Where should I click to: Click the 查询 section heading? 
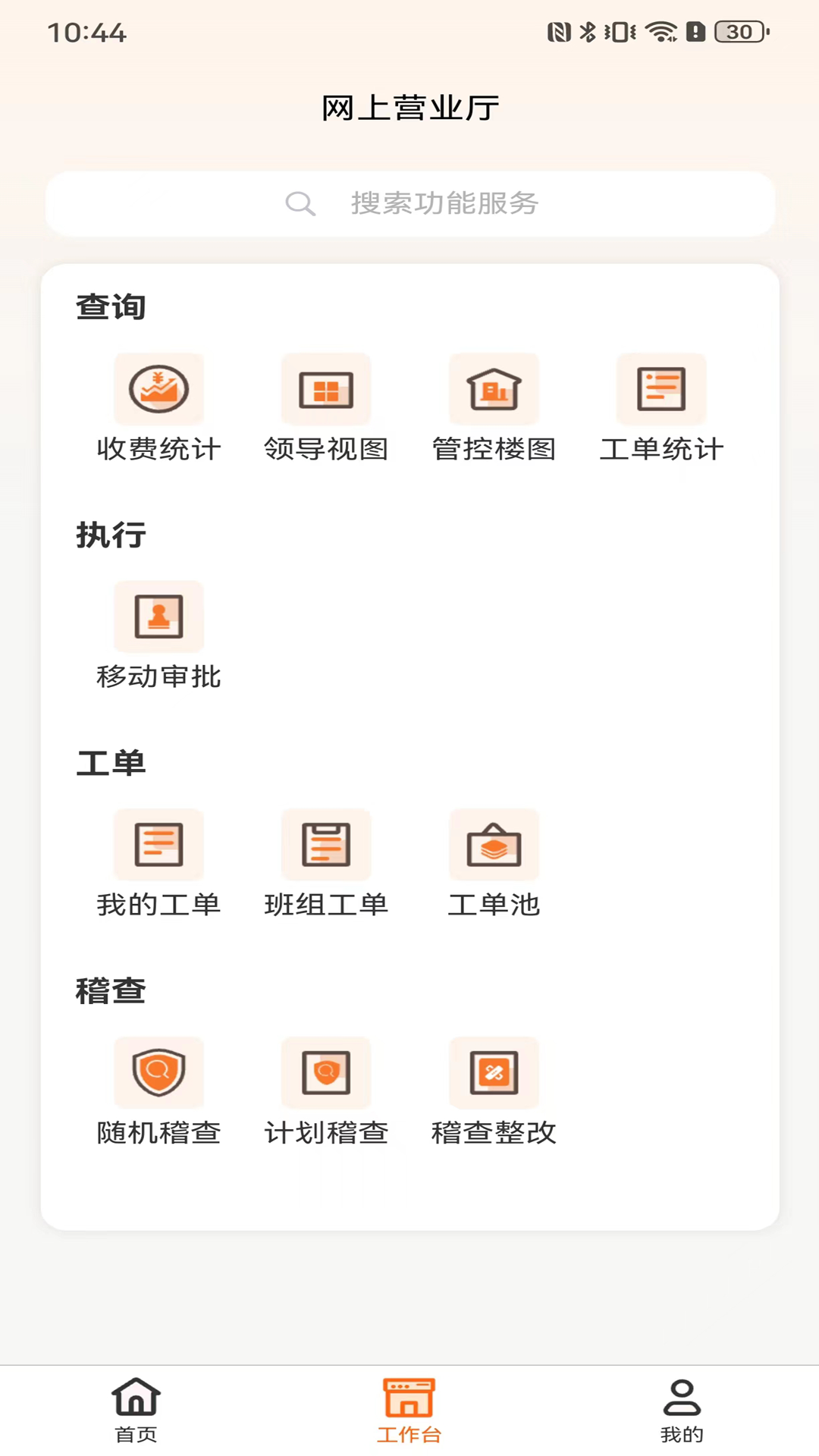coord(111,306)
